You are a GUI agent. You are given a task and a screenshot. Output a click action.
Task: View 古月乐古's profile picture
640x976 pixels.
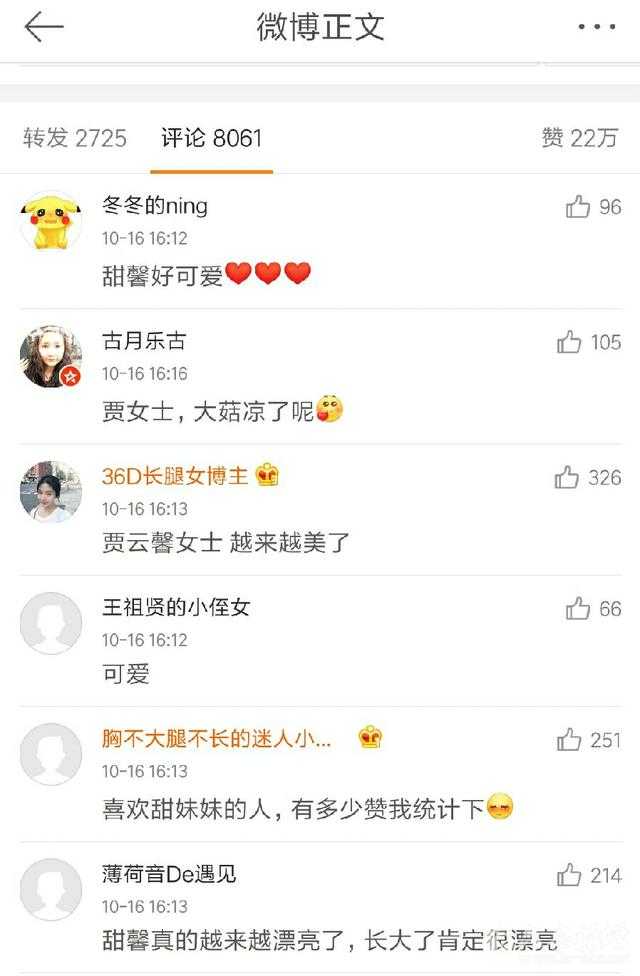(x=51, y=356)
